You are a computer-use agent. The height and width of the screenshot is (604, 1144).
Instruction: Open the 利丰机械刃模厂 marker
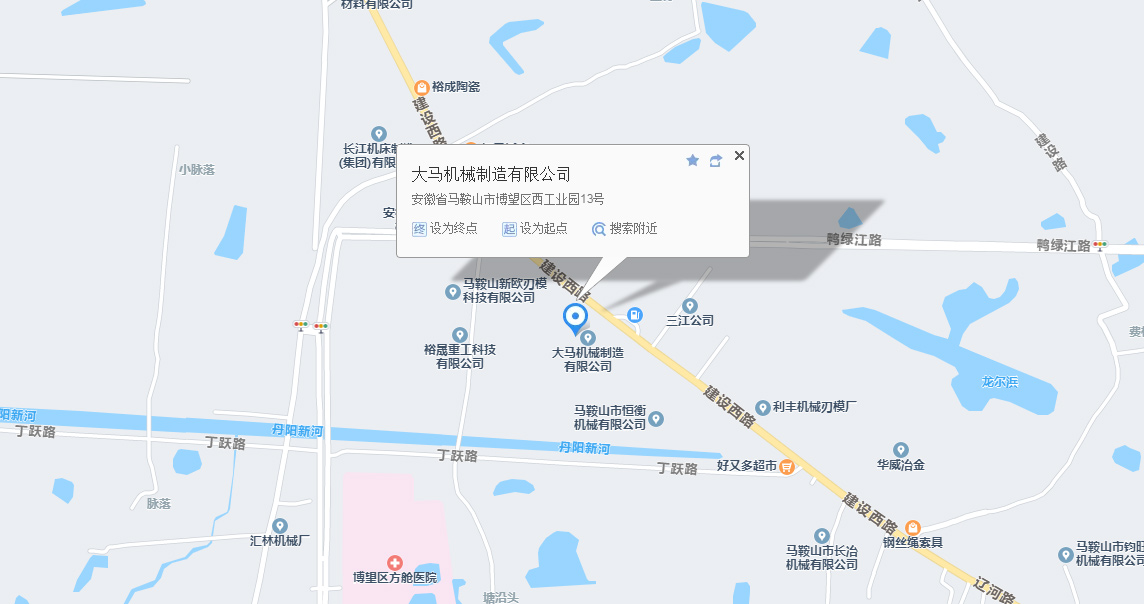[763, 407]
